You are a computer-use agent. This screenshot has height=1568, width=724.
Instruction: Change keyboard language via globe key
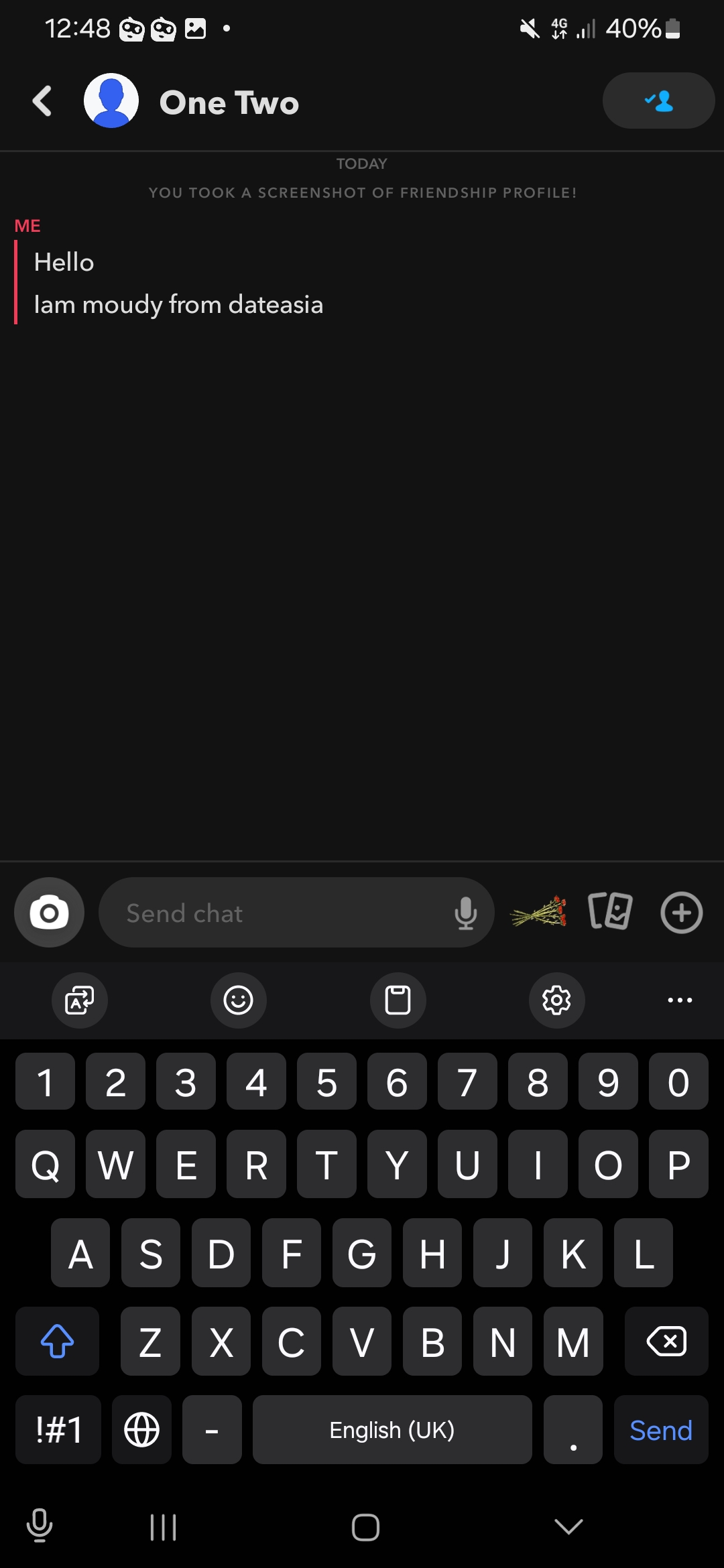click(141, 1430)
